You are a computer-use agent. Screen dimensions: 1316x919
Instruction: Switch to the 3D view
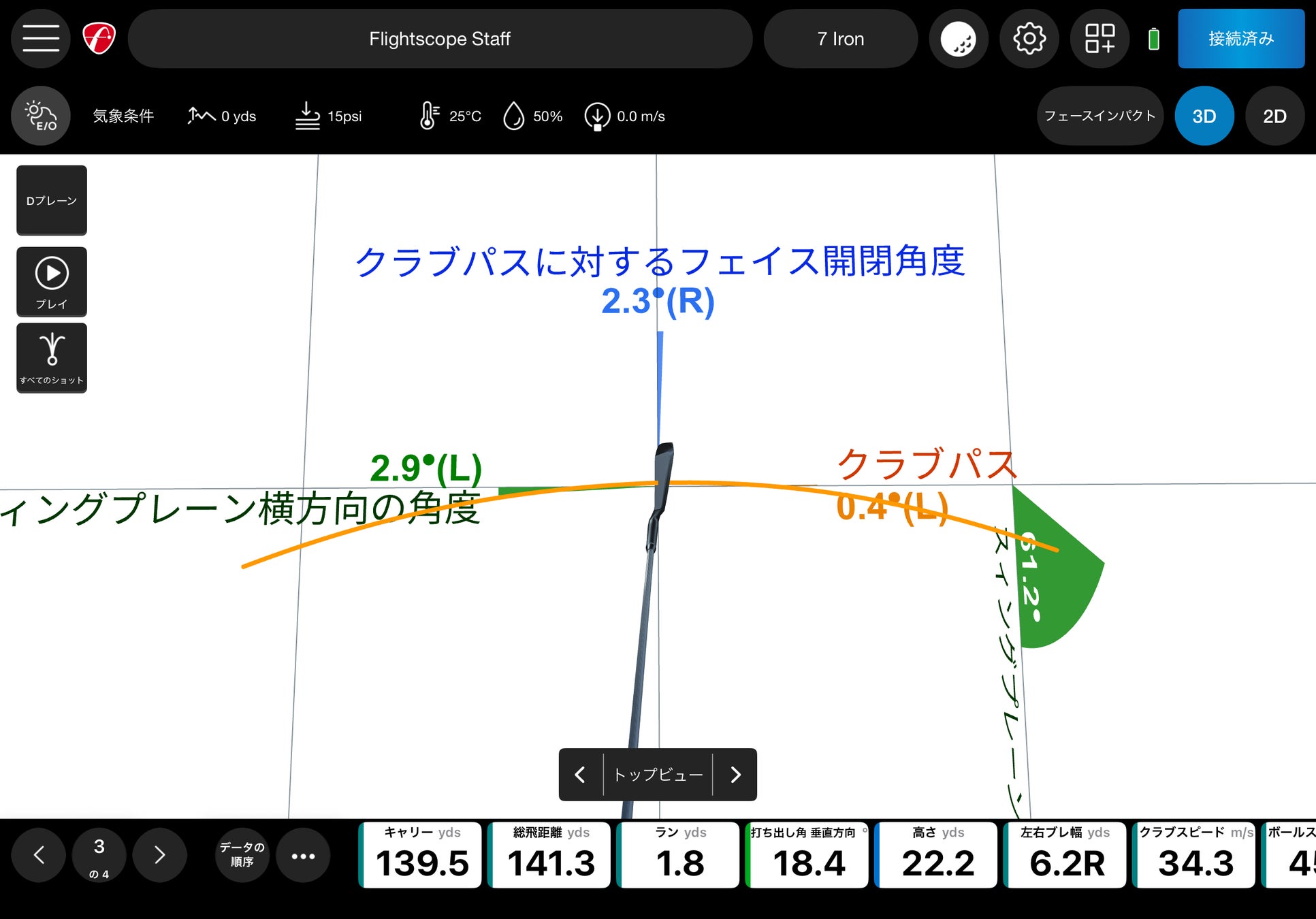[1204, 116]
